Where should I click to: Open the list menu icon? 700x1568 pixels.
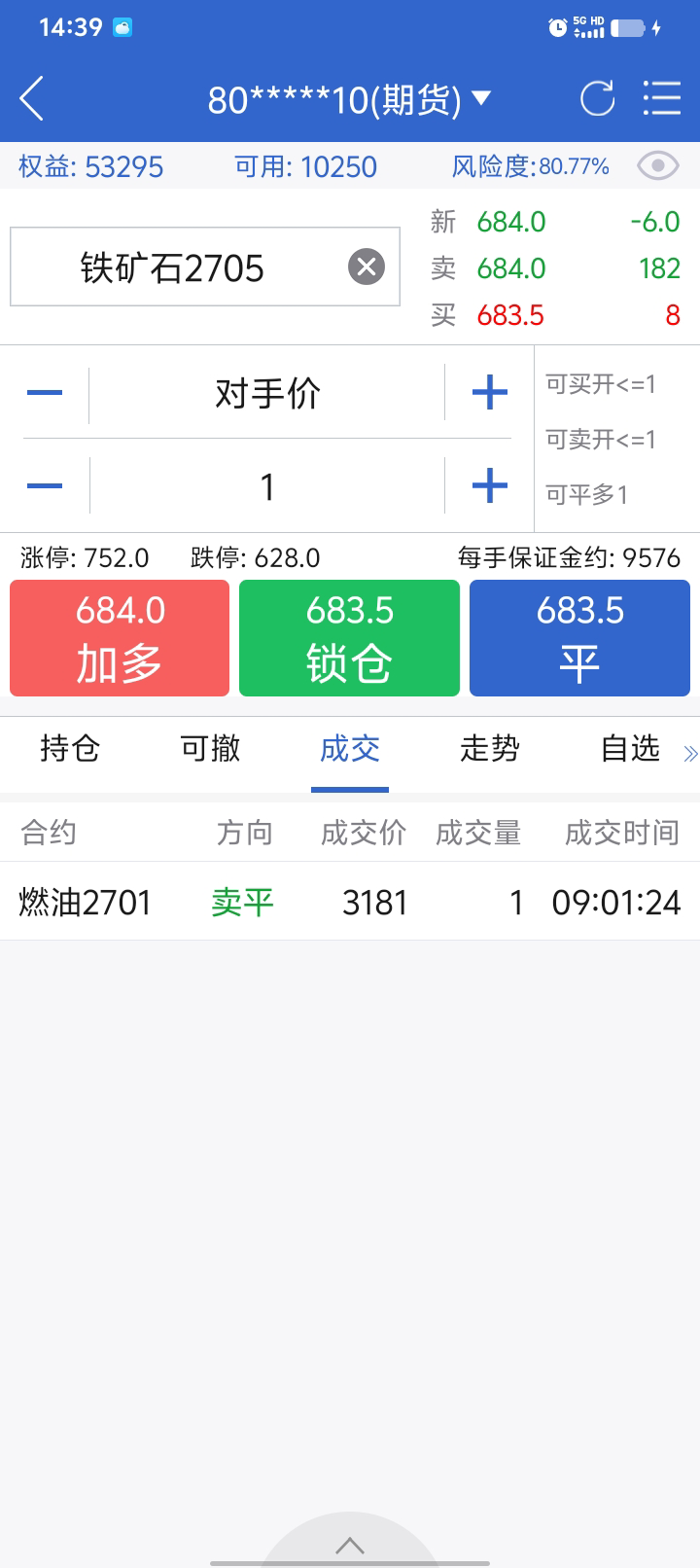(662, 98)
